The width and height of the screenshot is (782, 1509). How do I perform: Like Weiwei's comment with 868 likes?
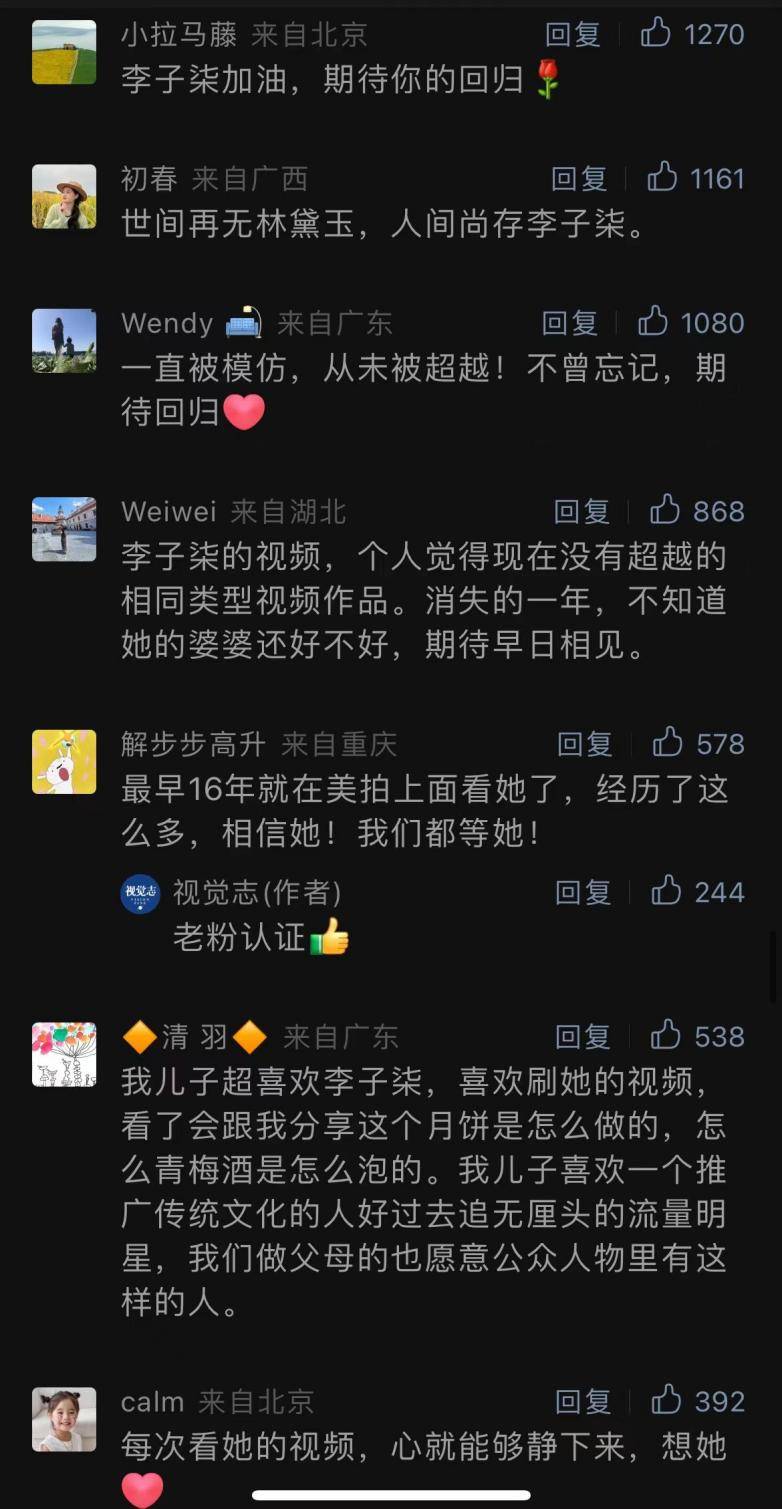point(665,511)
